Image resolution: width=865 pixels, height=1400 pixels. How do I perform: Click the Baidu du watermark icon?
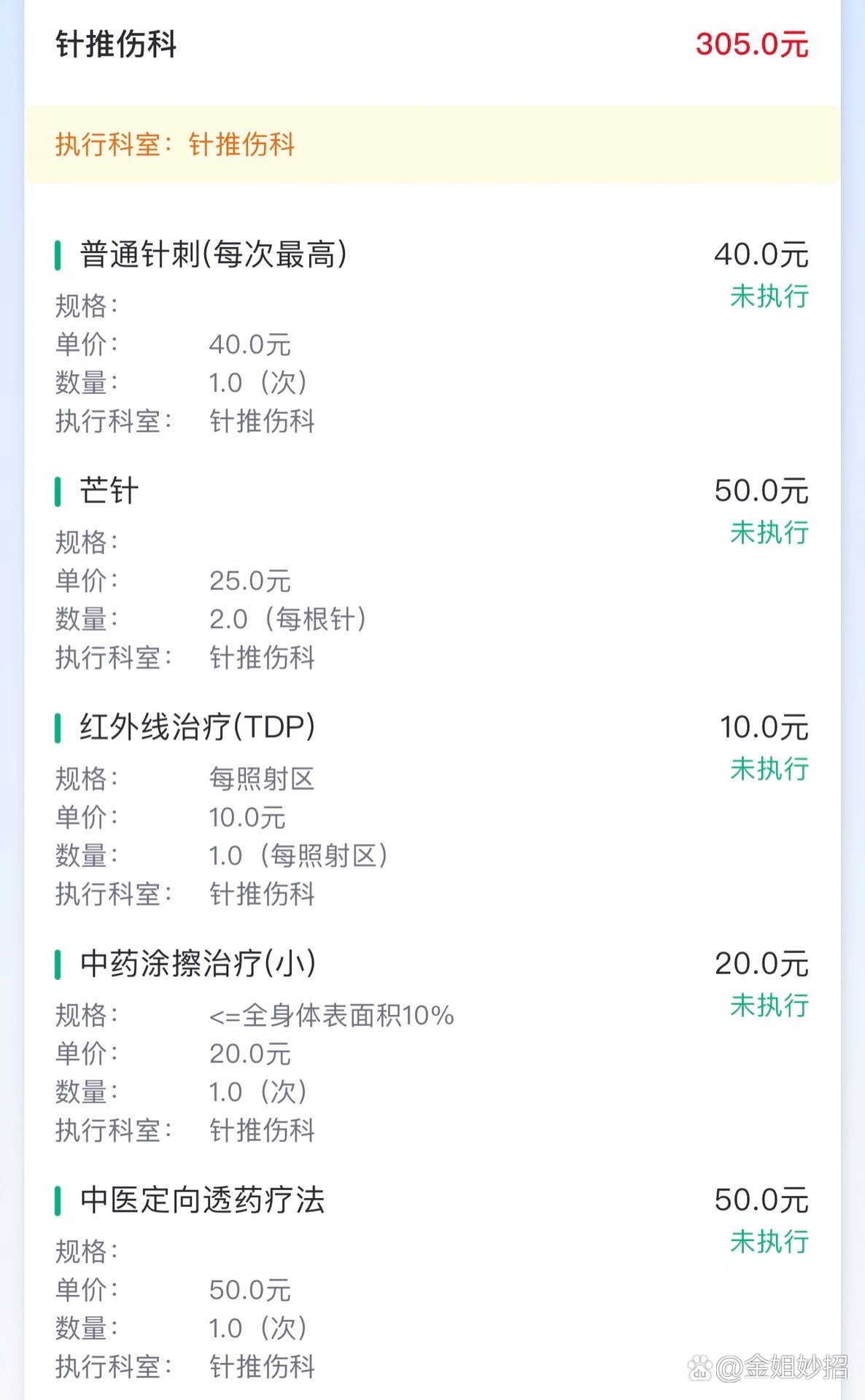click(x=700, y=1369)
